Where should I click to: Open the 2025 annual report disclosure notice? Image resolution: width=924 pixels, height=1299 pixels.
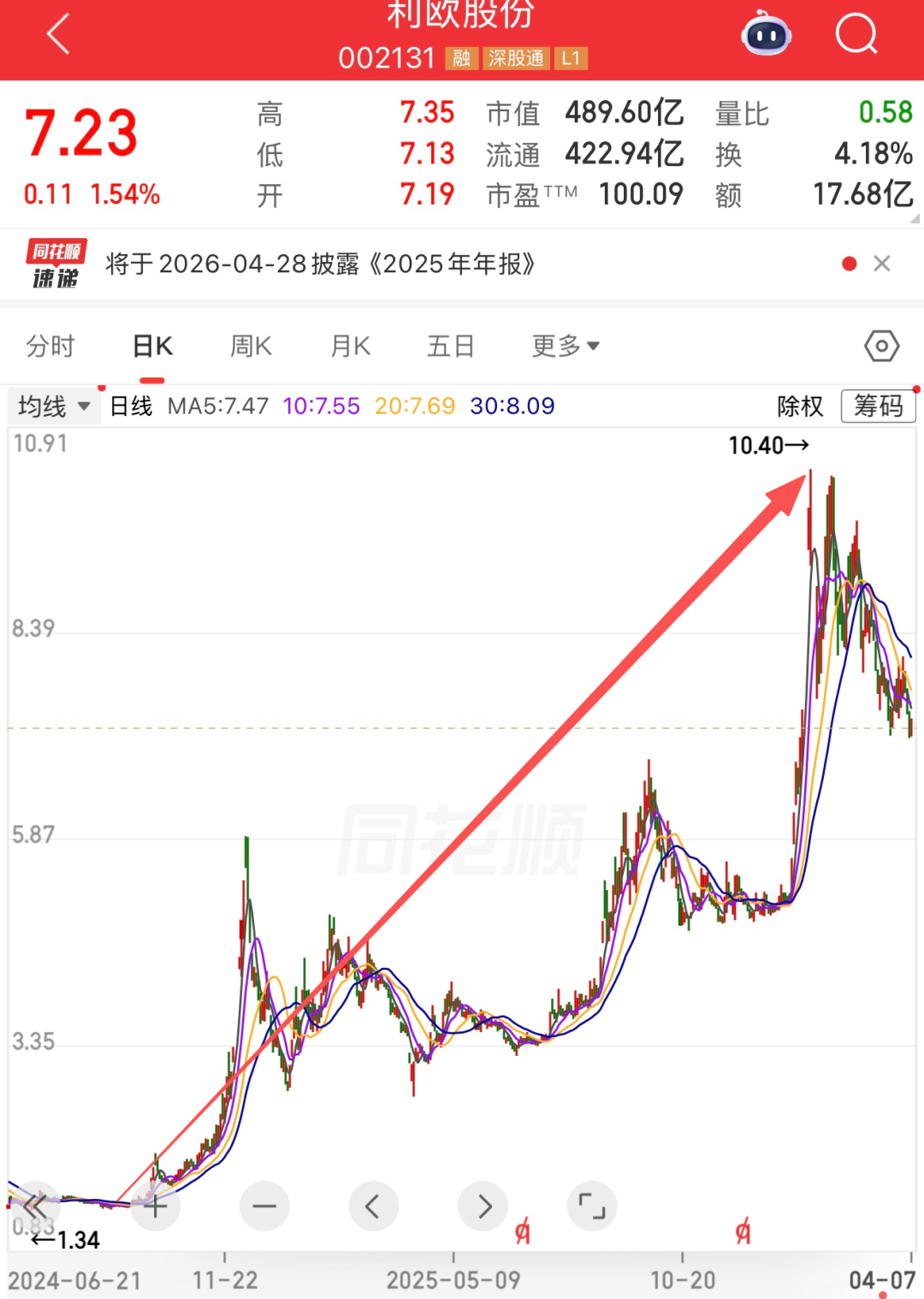(320, 264)
